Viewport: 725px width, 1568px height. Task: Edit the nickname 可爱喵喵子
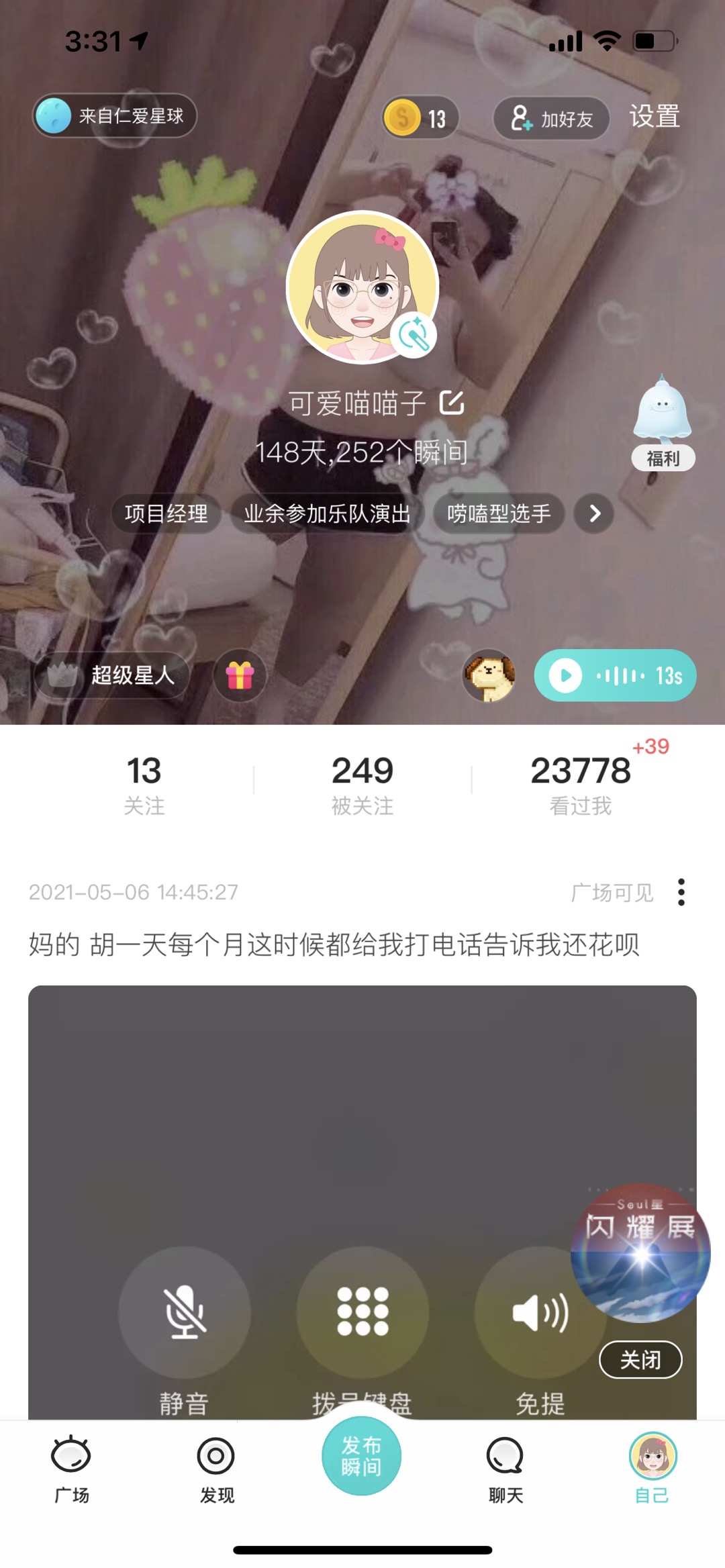[x=452, y=403]
